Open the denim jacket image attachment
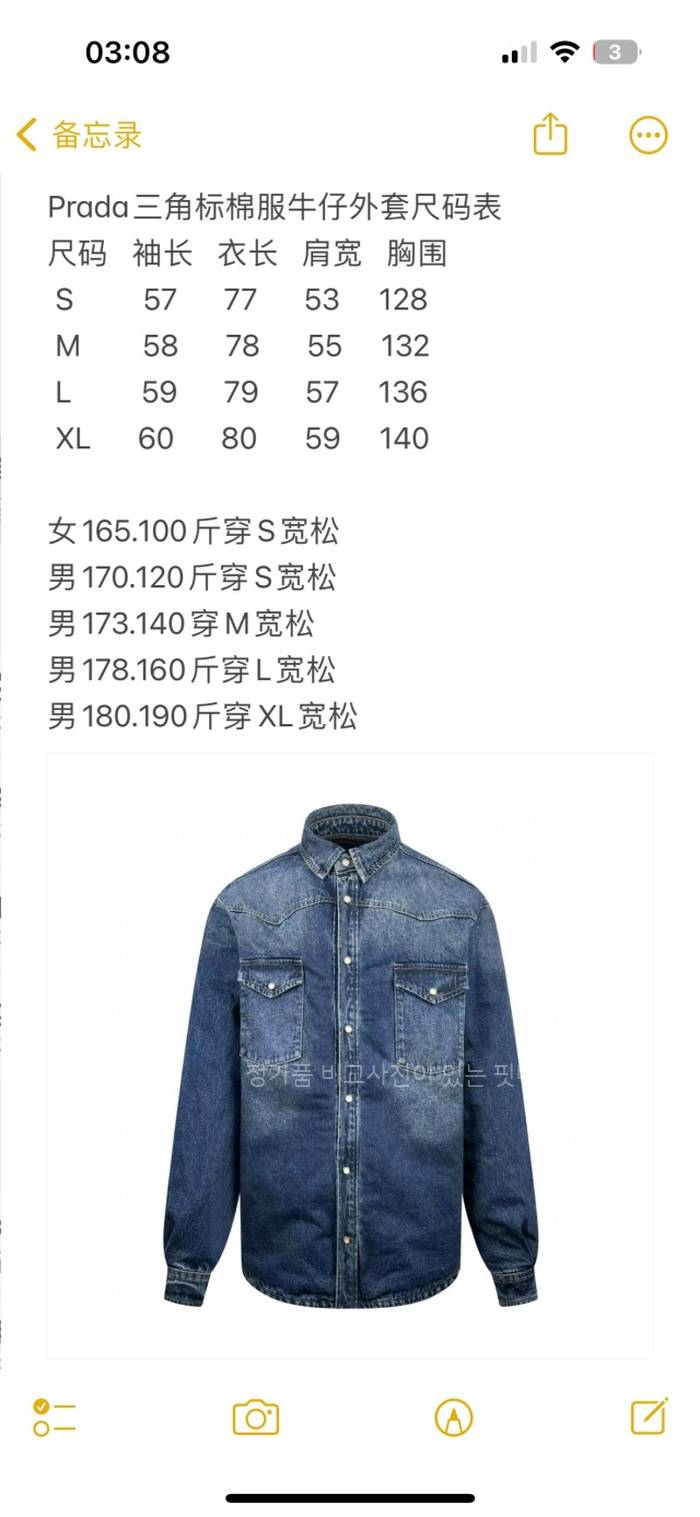This screenshot has width=700, height=1517. [x=350, y=1055]
